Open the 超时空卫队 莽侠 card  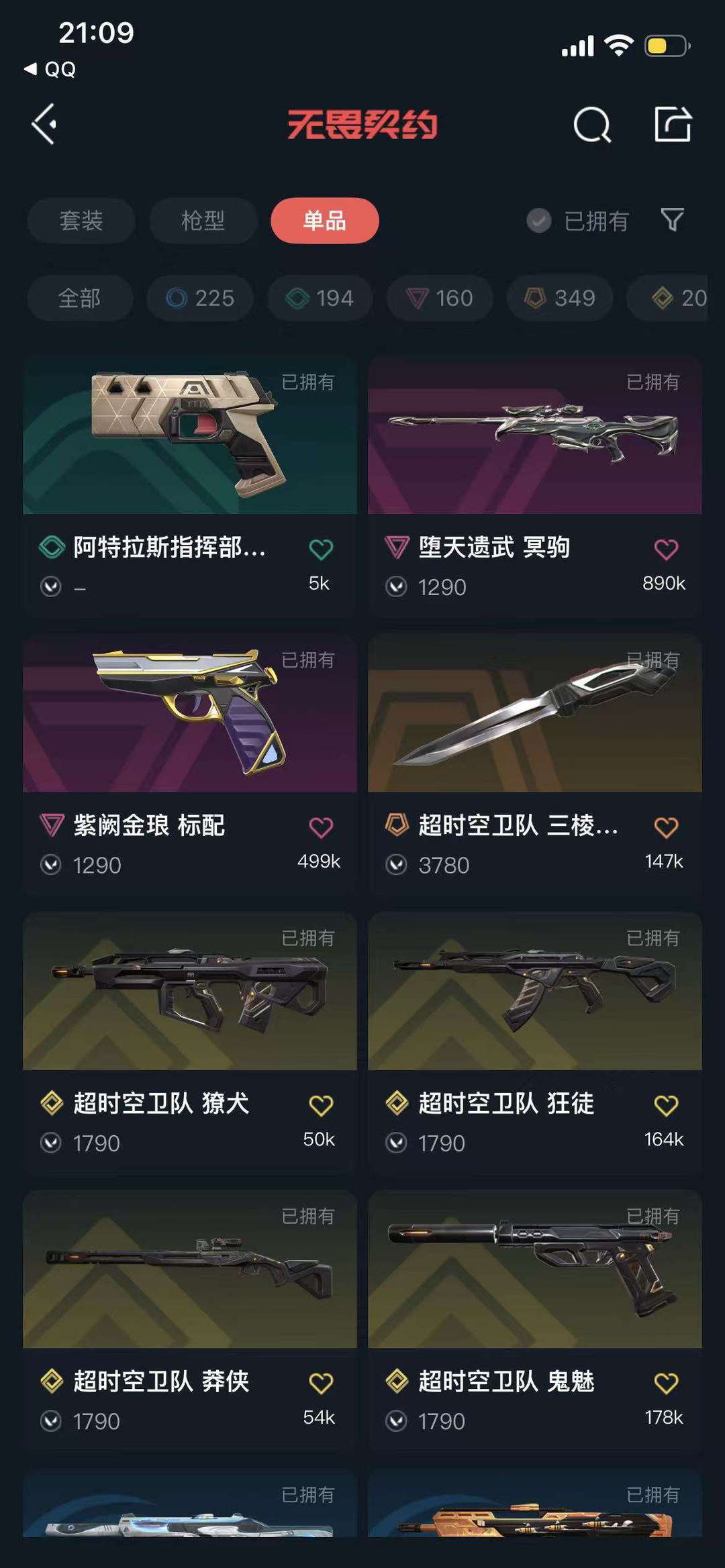pyautogui.click(x=190, y=1320)
